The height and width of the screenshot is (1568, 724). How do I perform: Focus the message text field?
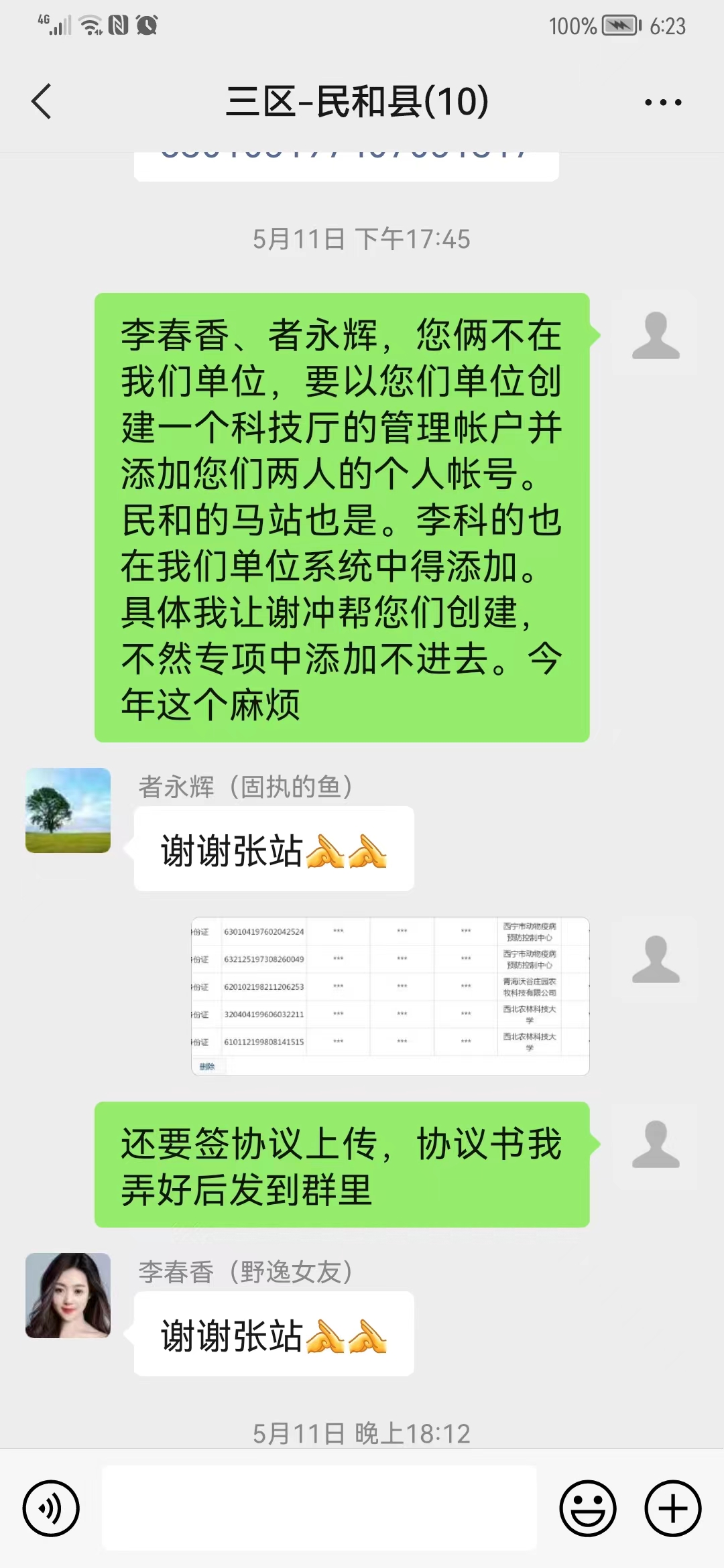coord(319,1508)
